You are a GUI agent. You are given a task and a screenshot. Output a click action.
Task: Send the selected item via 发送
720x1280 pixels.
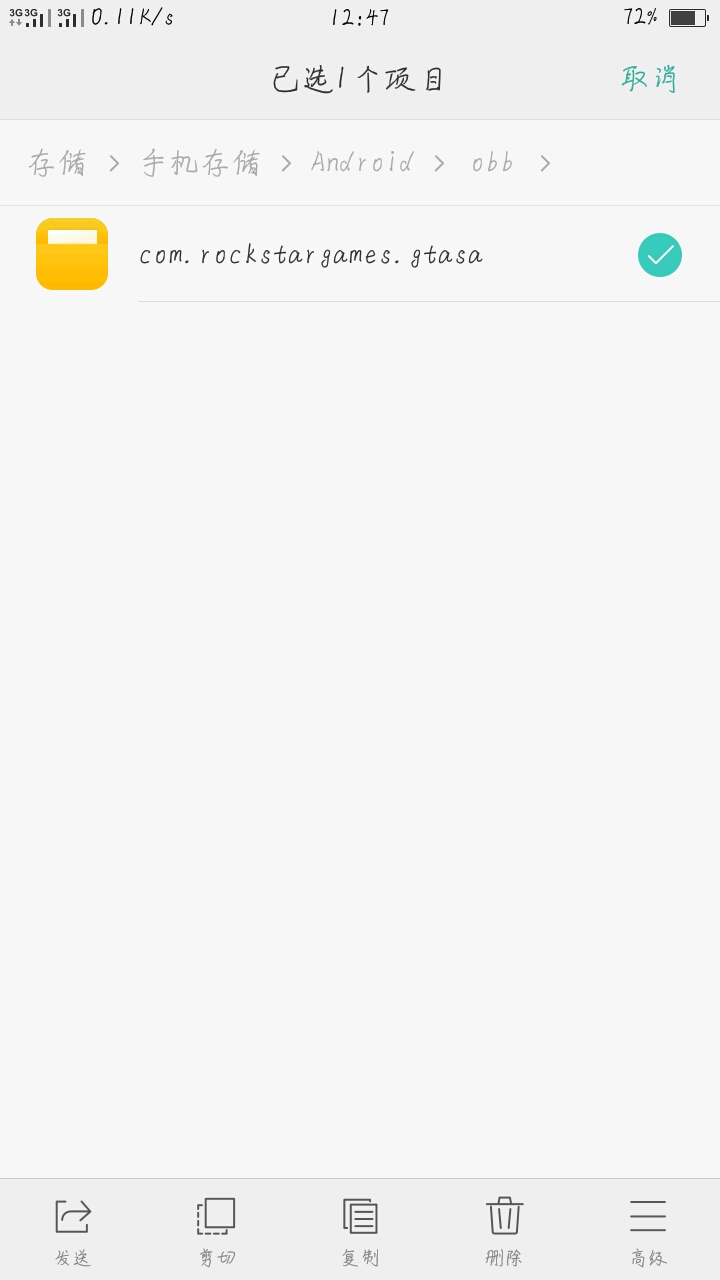73,1230
